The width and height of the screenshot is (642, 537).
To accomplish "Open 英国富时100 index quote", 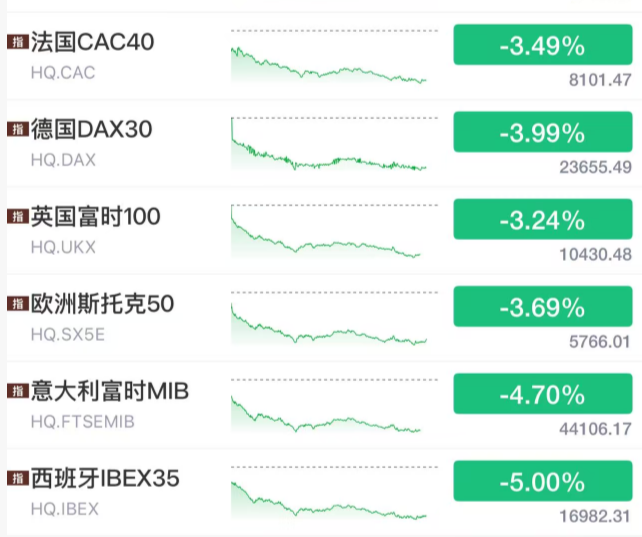I will pos(95,217).
